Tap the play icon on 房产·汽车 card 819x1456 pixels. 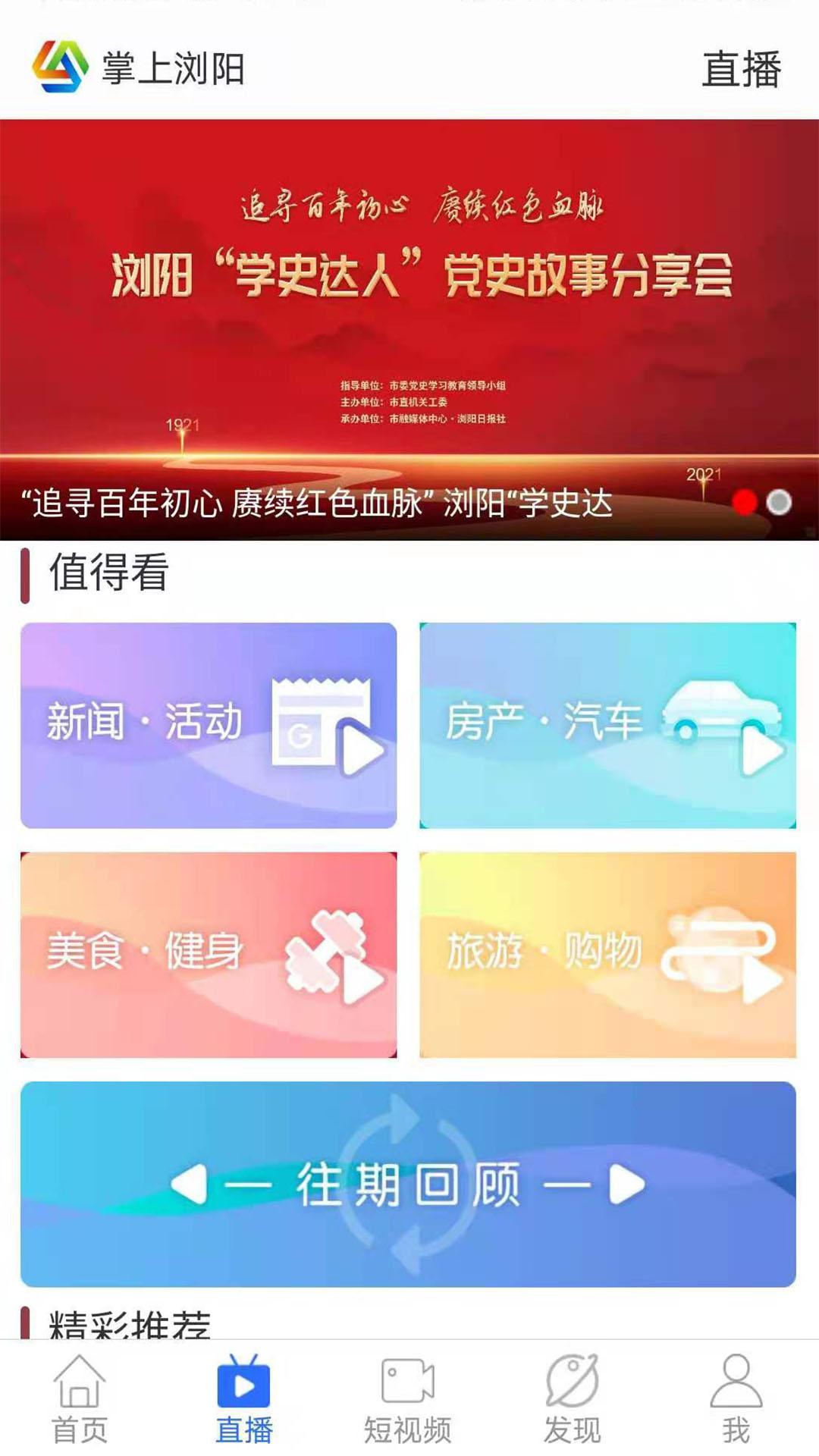click(x=761, y=751)
